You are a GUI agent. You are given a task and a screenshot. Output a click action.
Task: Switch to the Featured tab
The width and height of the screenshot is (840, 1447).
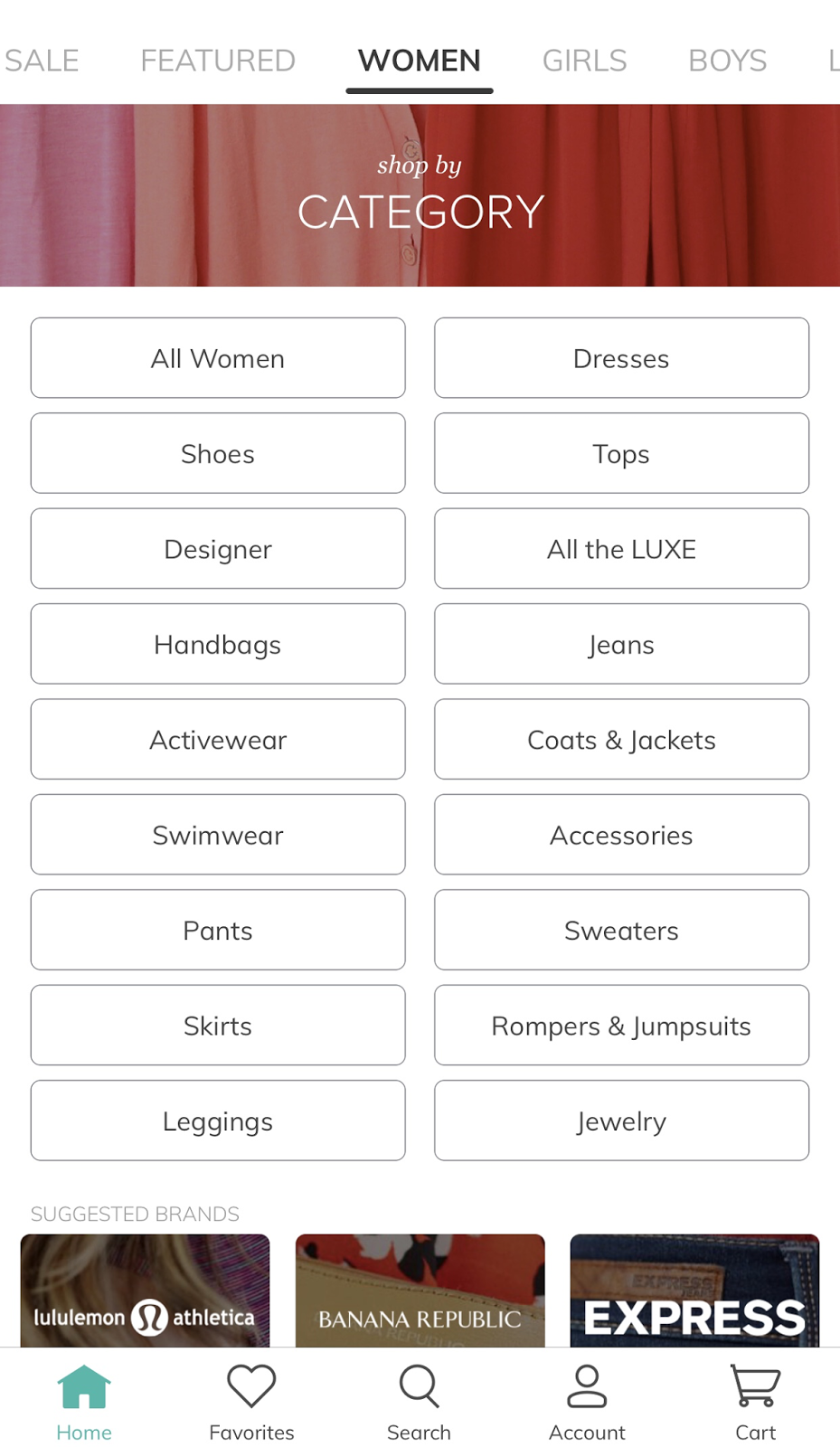tap(218, 61)
